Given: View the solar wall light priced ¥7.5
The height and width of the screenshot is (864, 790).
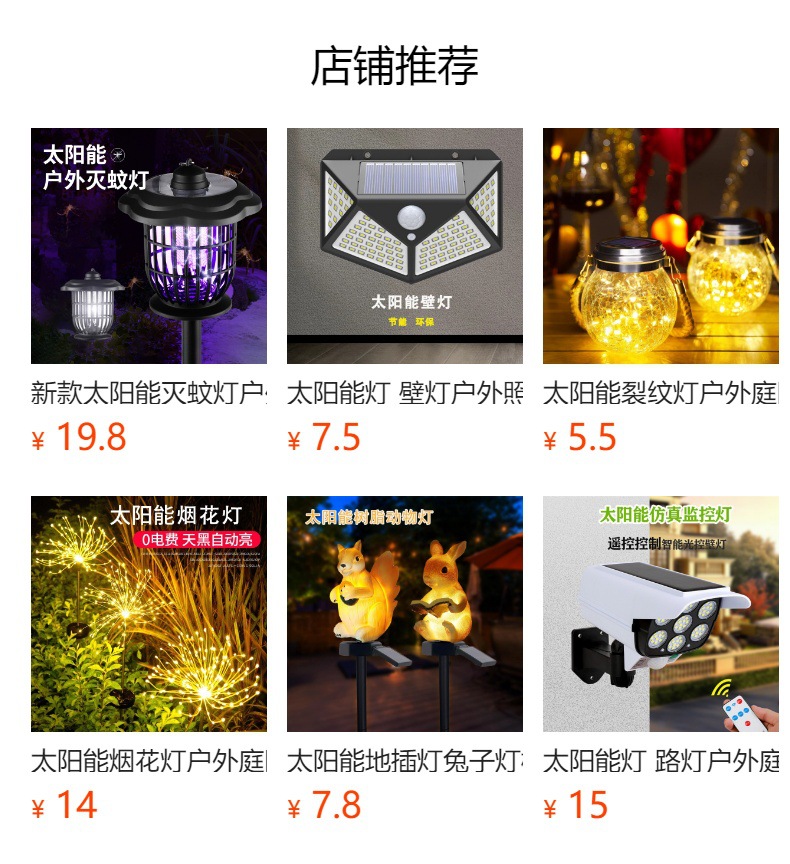Looking at the screenshot, I should point(405,246).
